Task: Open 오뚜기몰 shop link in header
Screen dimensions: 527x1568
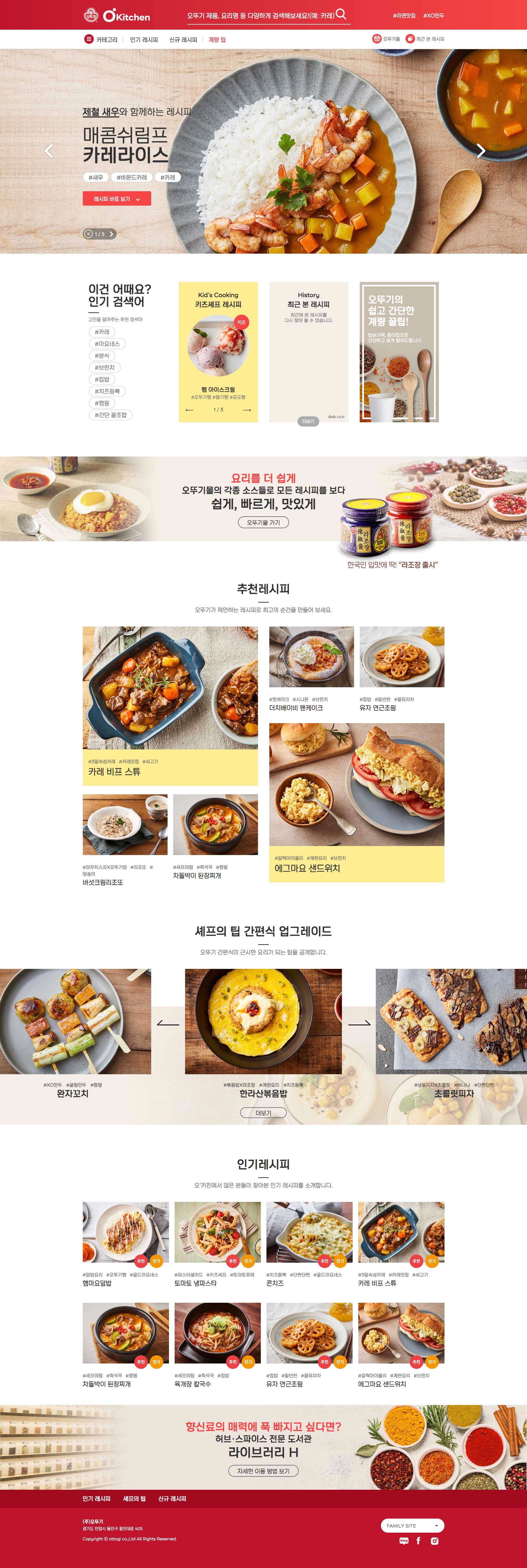Action: pyautogui.click(x=386, y=39)
